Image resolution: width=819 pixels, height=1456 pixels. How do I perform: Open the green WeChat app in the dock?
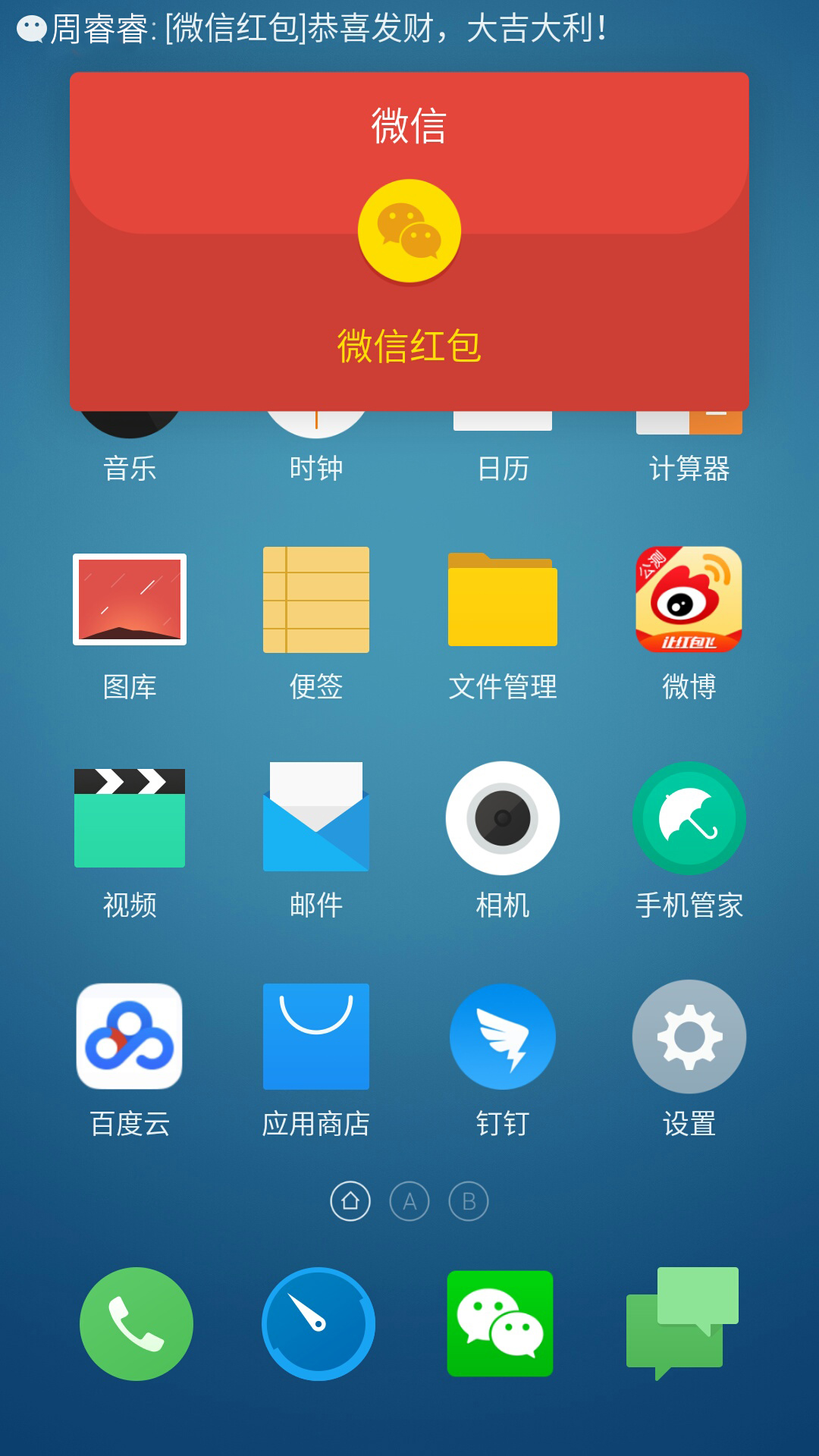point(500,1324)
